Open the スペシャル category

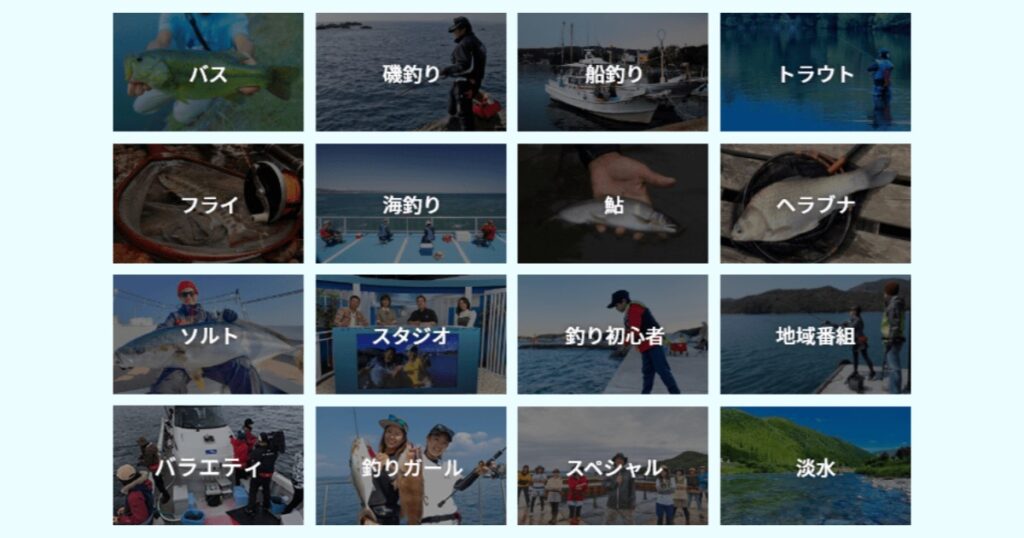click(613, 466)
